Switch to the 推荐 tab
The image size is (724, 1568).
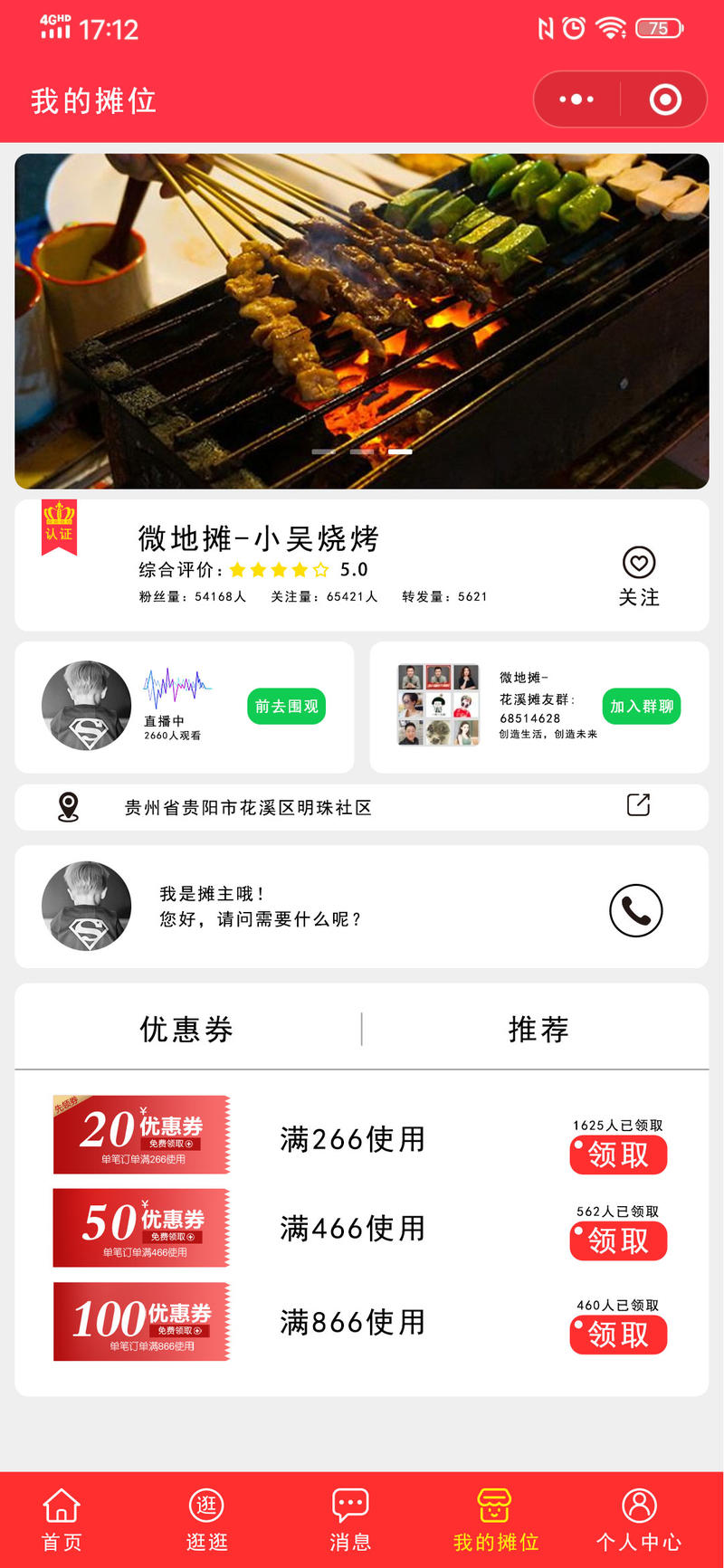point(538,1029)
